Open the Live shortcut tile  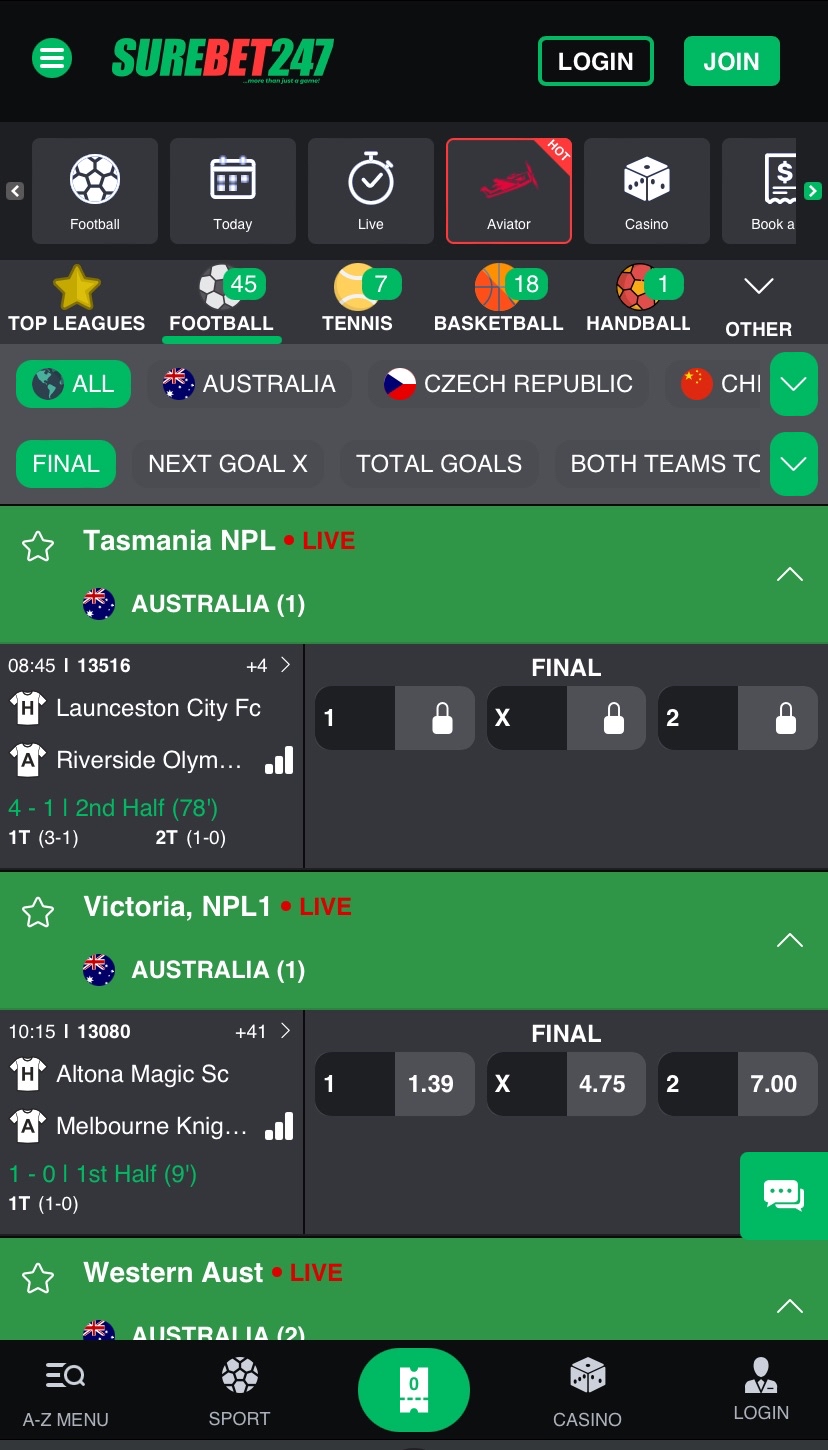370,191
